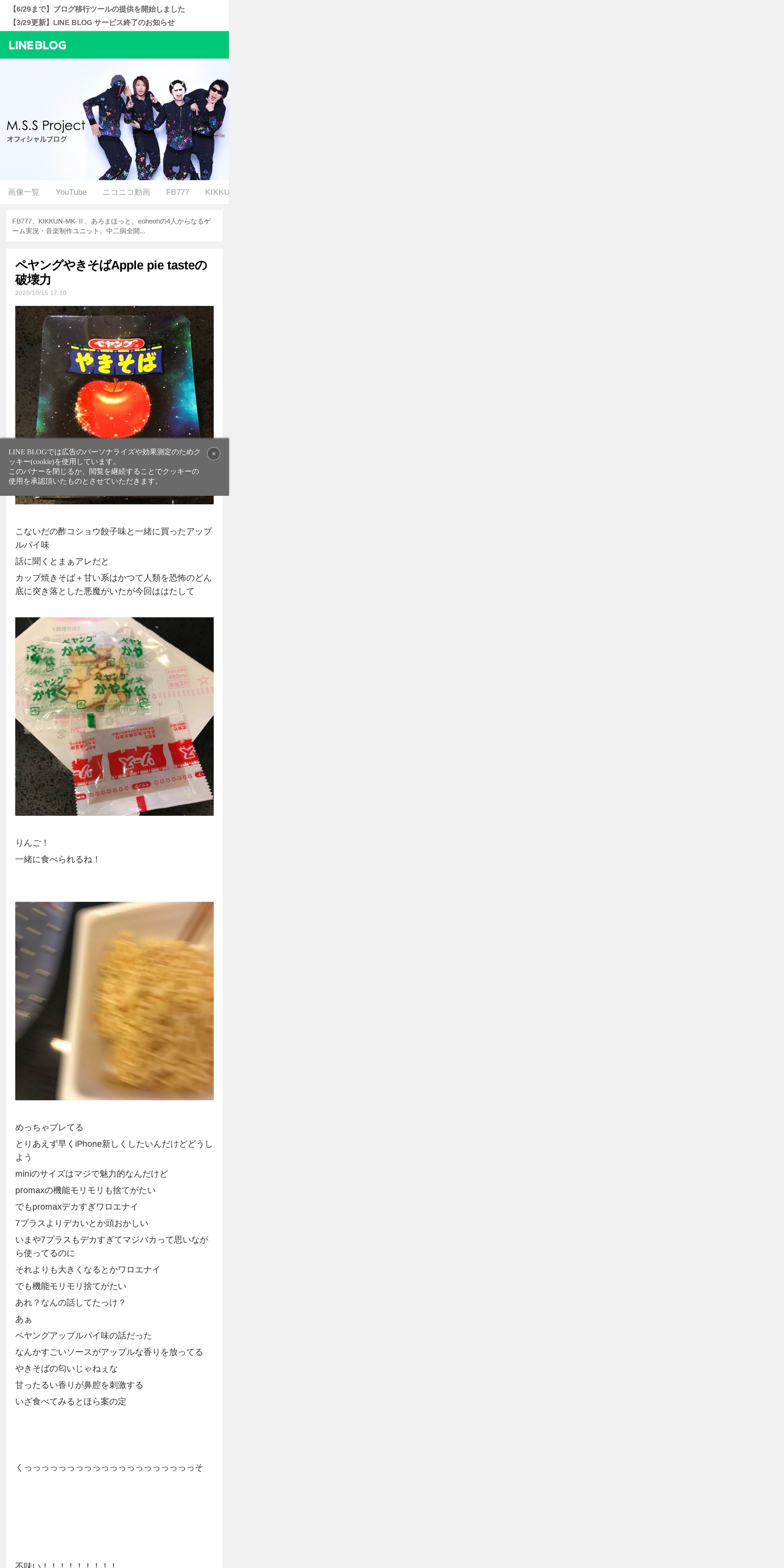The width and height of the screenshot is (784, 1568).
Task: View the かやく and sauce packets photo
Action: click(114, 716)
